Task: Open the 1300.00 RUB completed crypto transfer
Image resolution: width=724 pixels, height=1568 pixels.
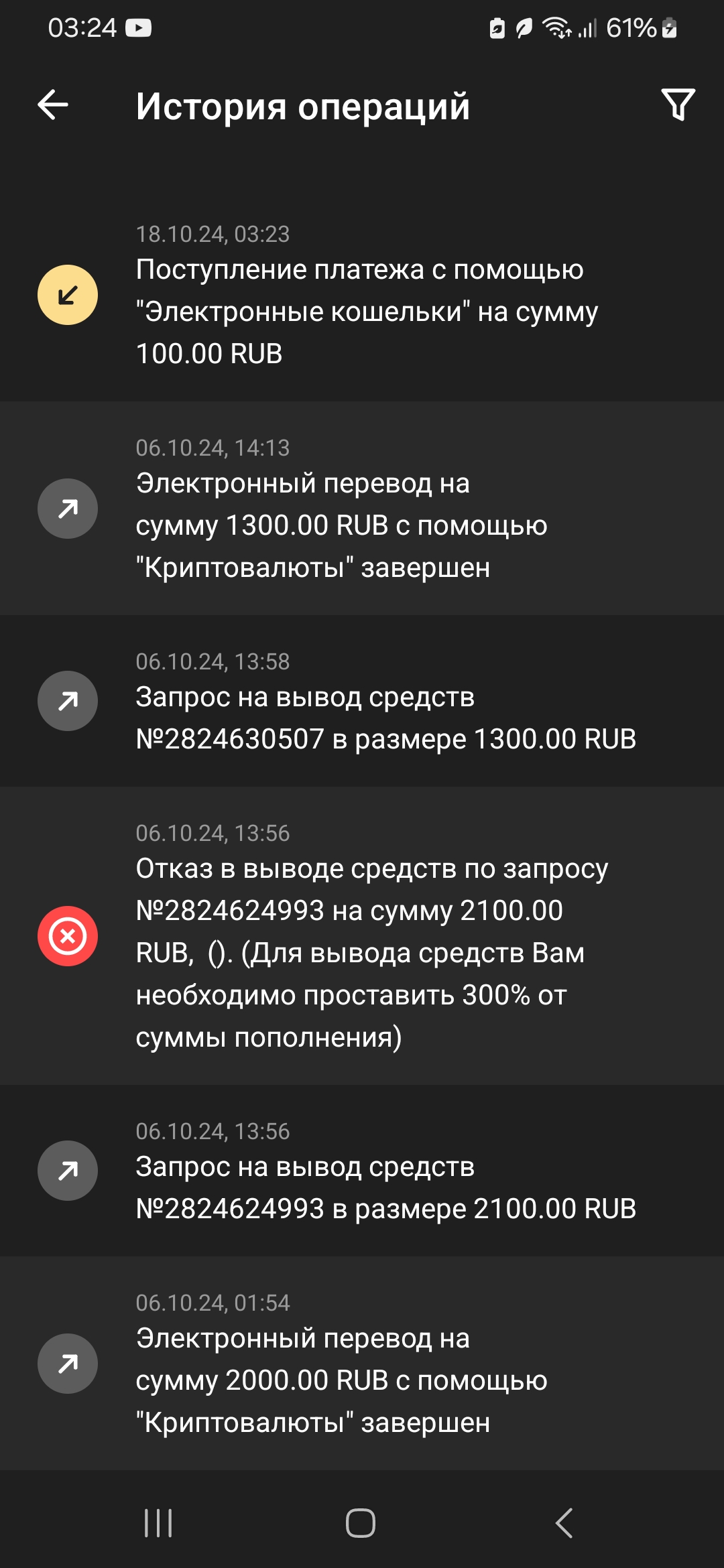Action: 362,509
